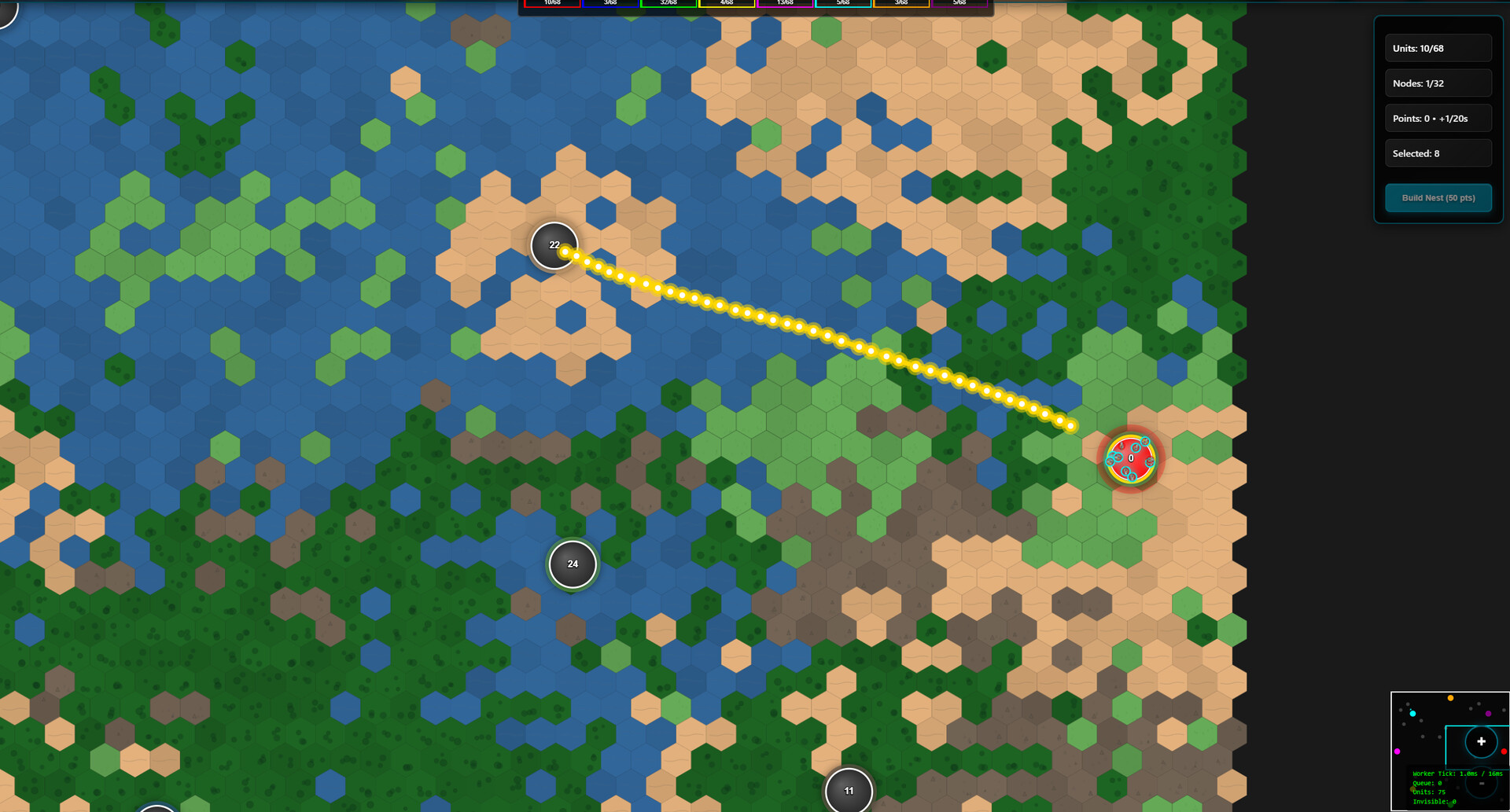
Task: Select the neutral node labeled 11
Action: click(849, 790)
